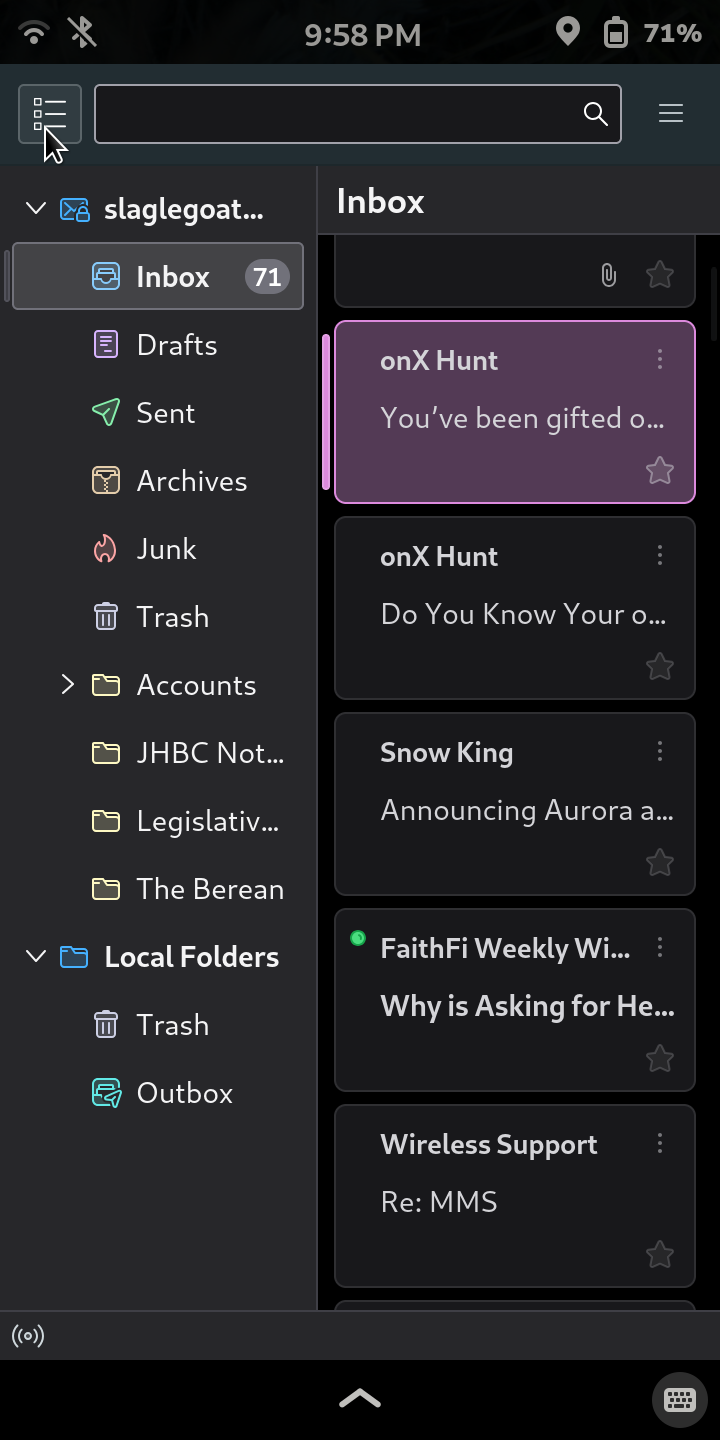
Task: Open the Outbox under Local Folders
Action: point(158,1093)
